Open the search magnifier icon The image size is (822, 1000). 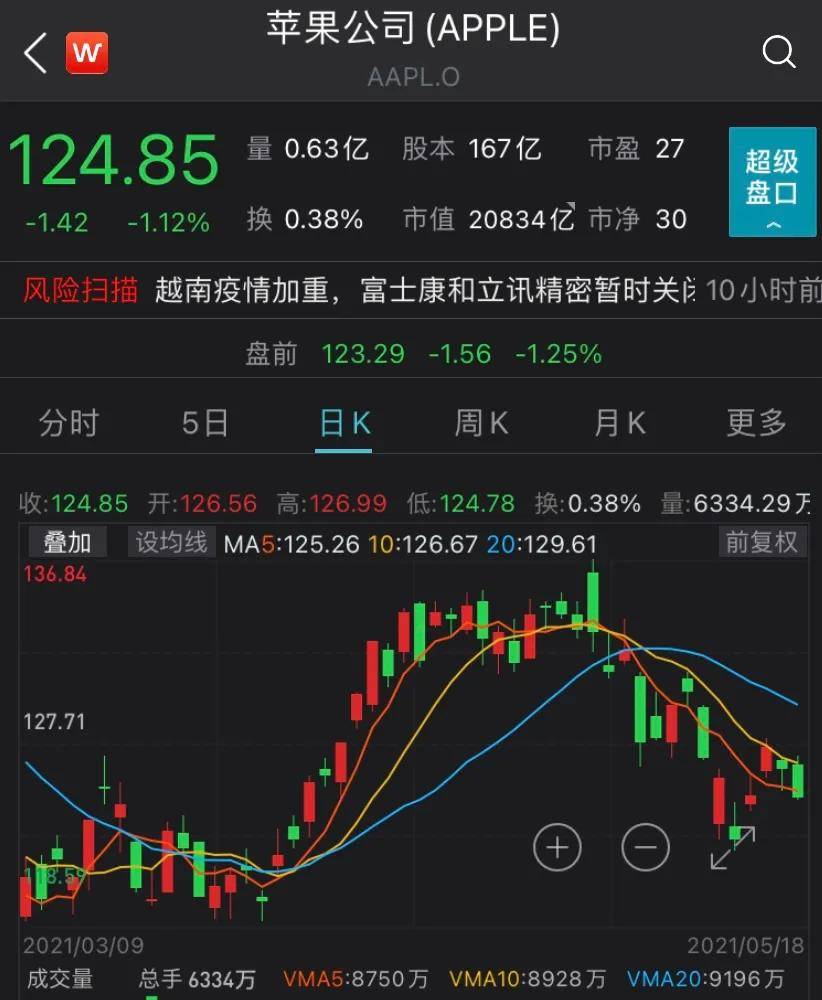[x=779, y=51]
